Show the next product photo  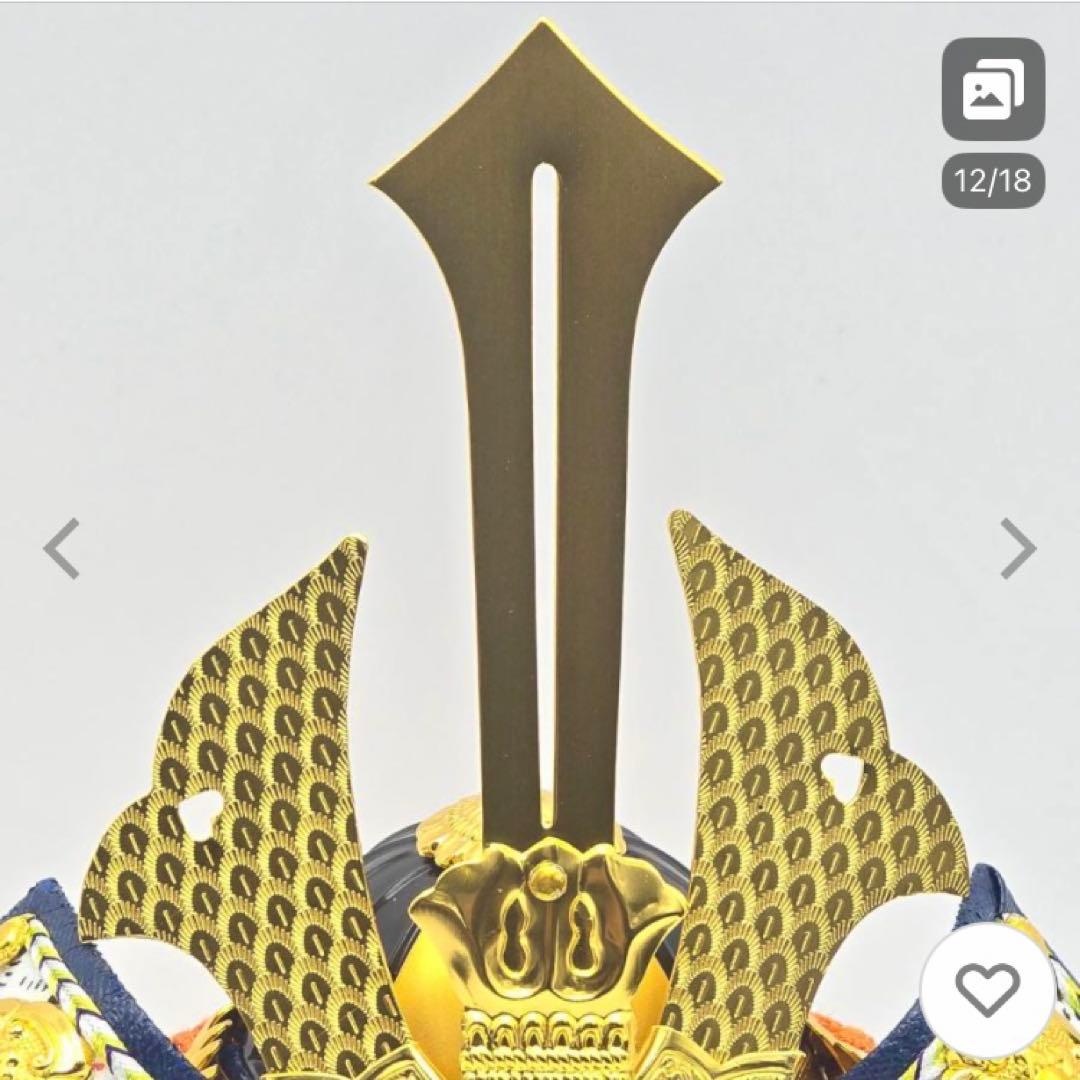coord(1018,548)
